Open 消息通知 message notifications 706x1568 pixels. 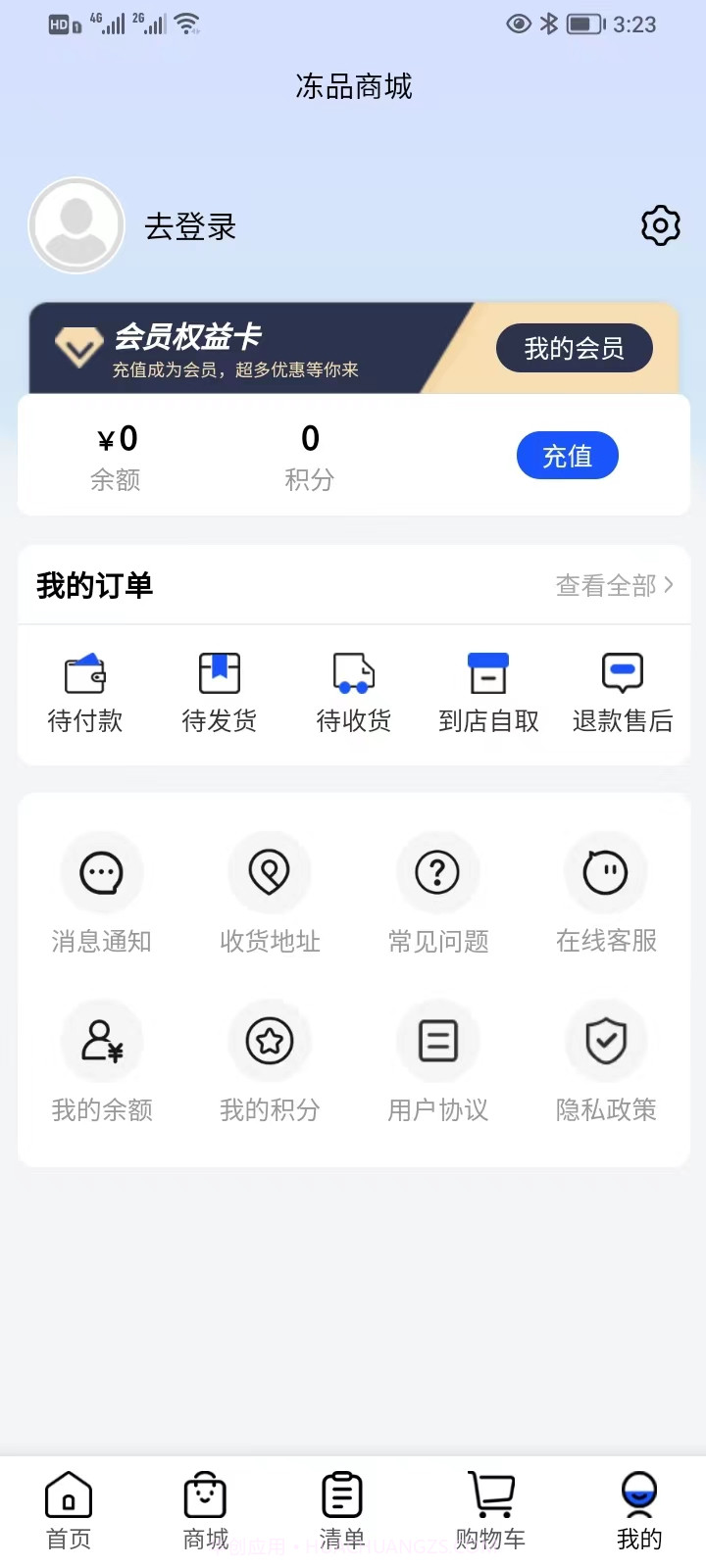pyautogui.click(x=102, y=892)
